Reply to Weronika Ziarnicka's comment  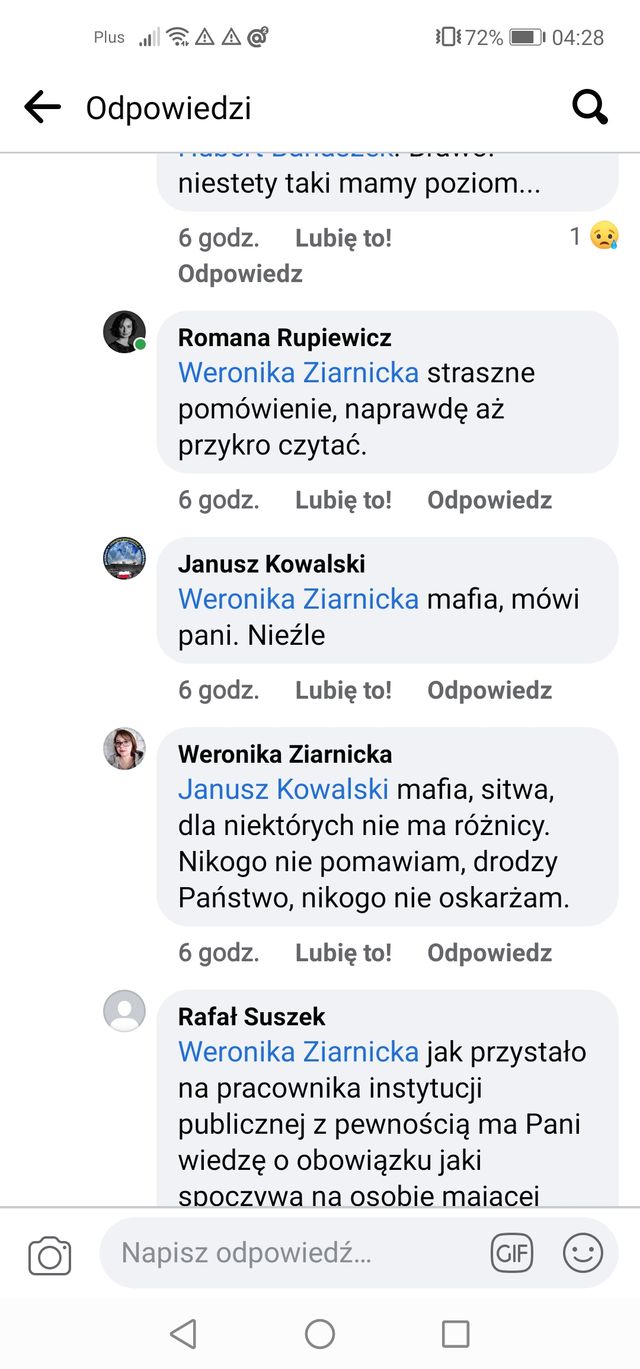489,953
